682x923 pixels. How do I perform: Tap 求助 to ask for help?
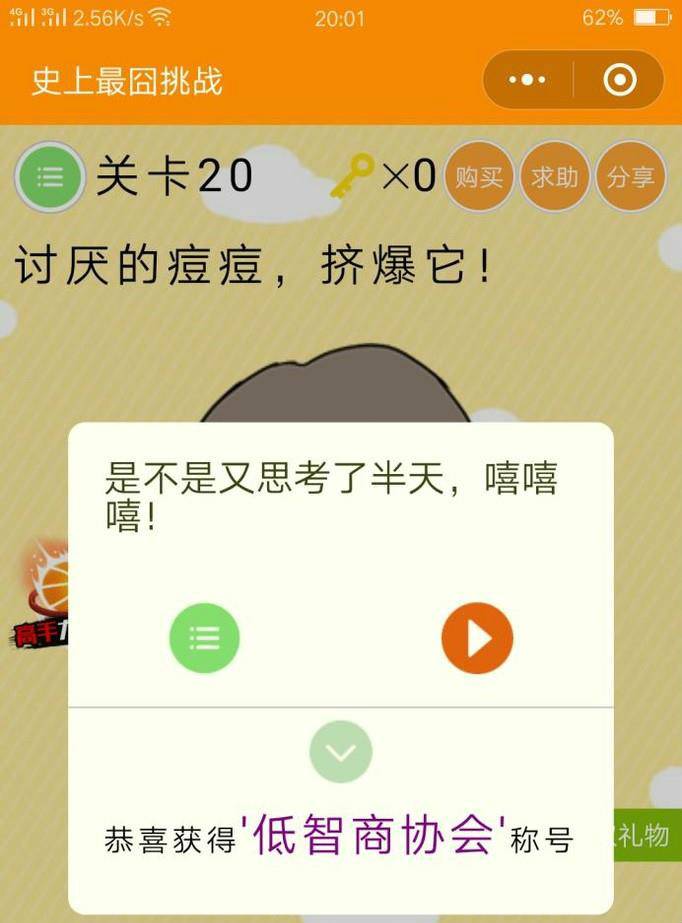[x=555, y=177]
